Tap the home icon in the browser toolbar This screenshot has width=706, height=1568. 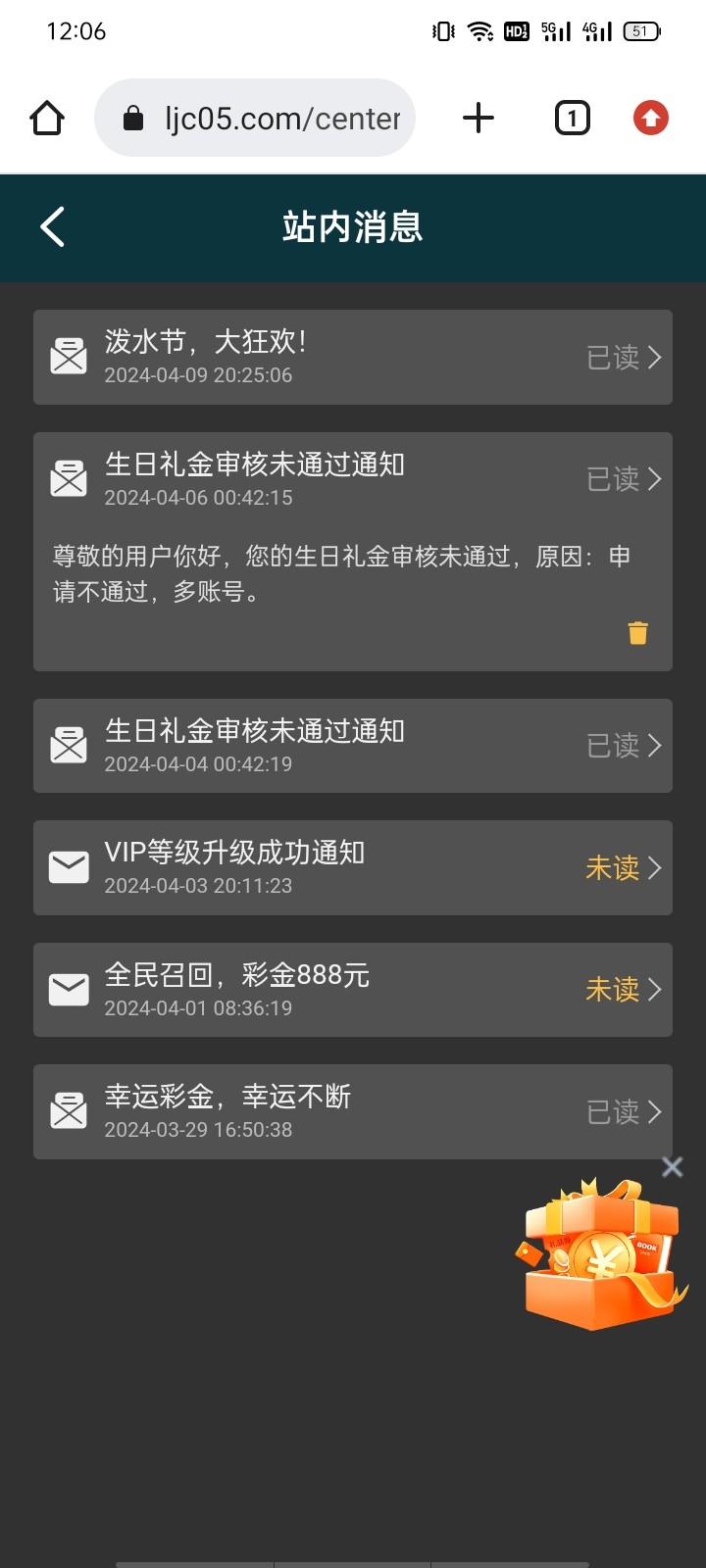click(46, 117)
